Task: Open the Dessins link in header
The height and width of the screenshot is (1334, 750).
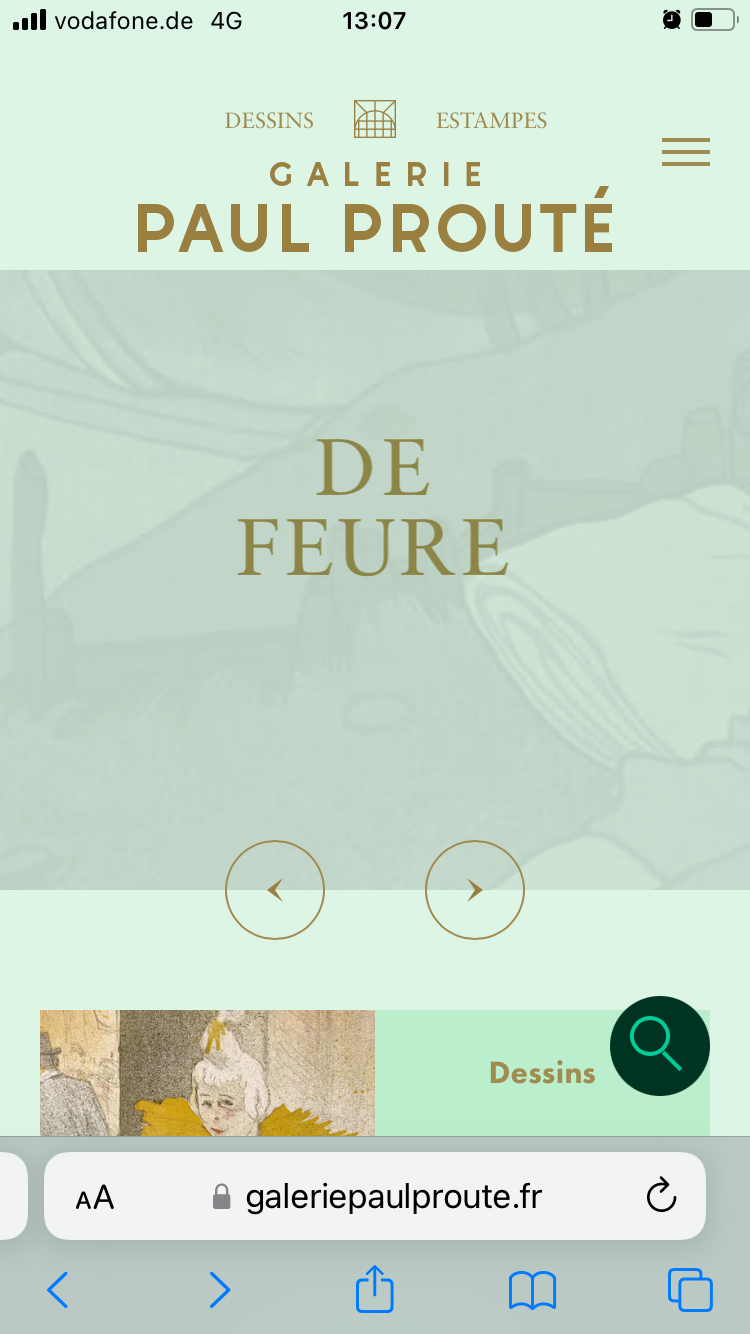Action: (x=269, y=121)
